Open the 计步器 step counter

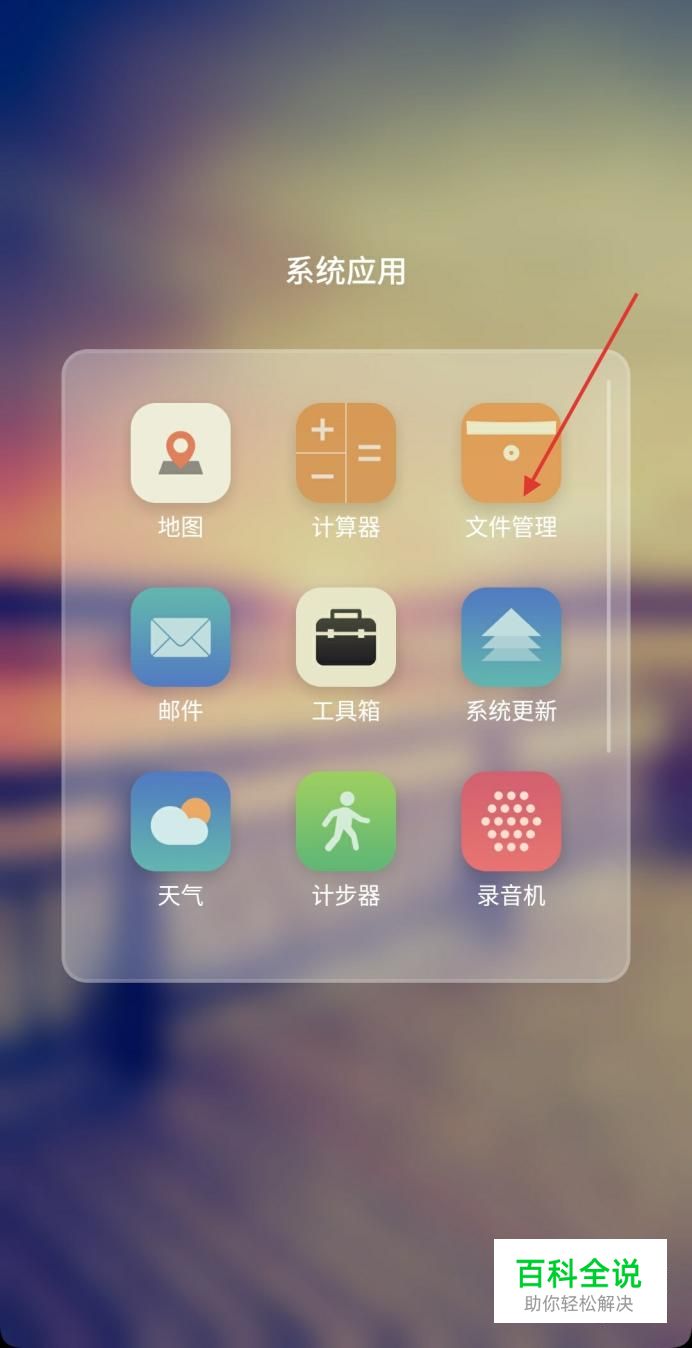point(346,821)
